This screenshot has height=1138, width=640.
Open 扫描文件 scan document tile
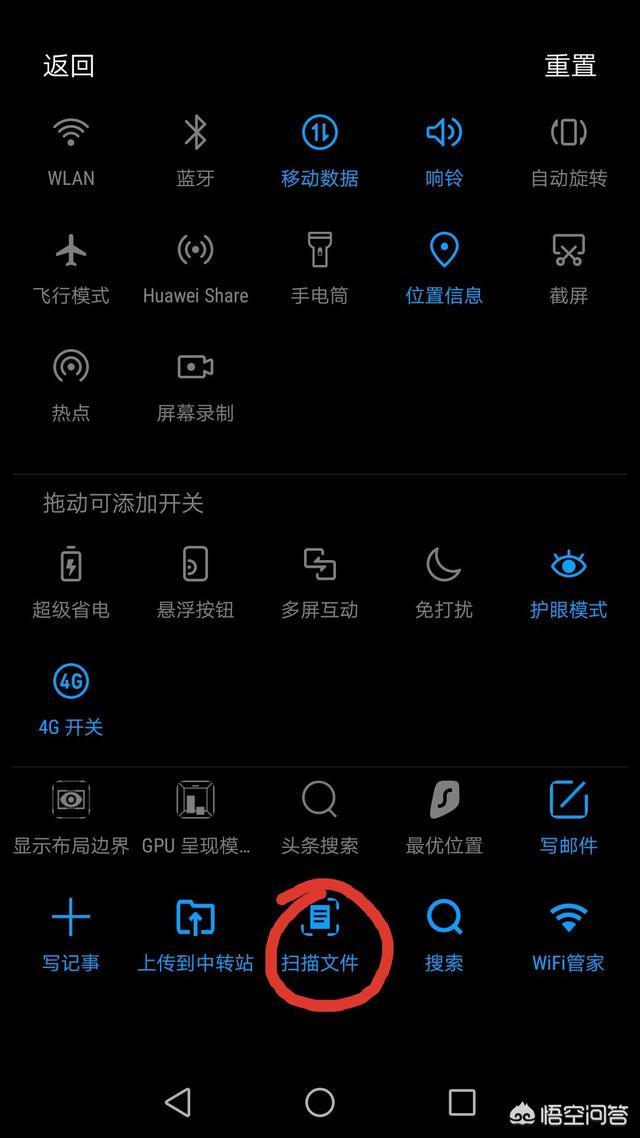tap(320, 937)
